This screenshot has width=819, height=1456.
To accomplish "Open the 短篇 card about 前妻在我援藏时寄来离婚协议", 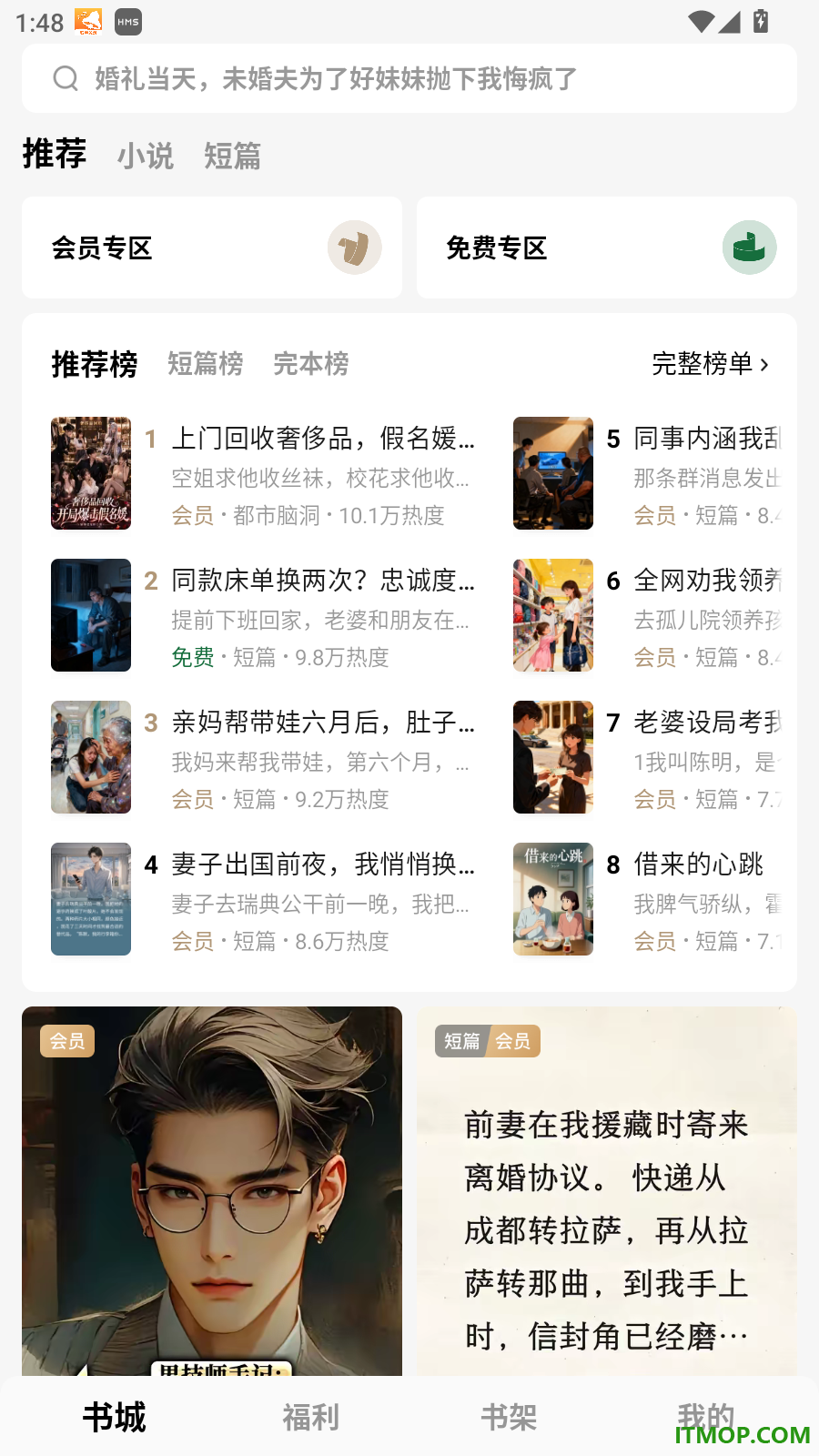I will tap(607, 1191).
